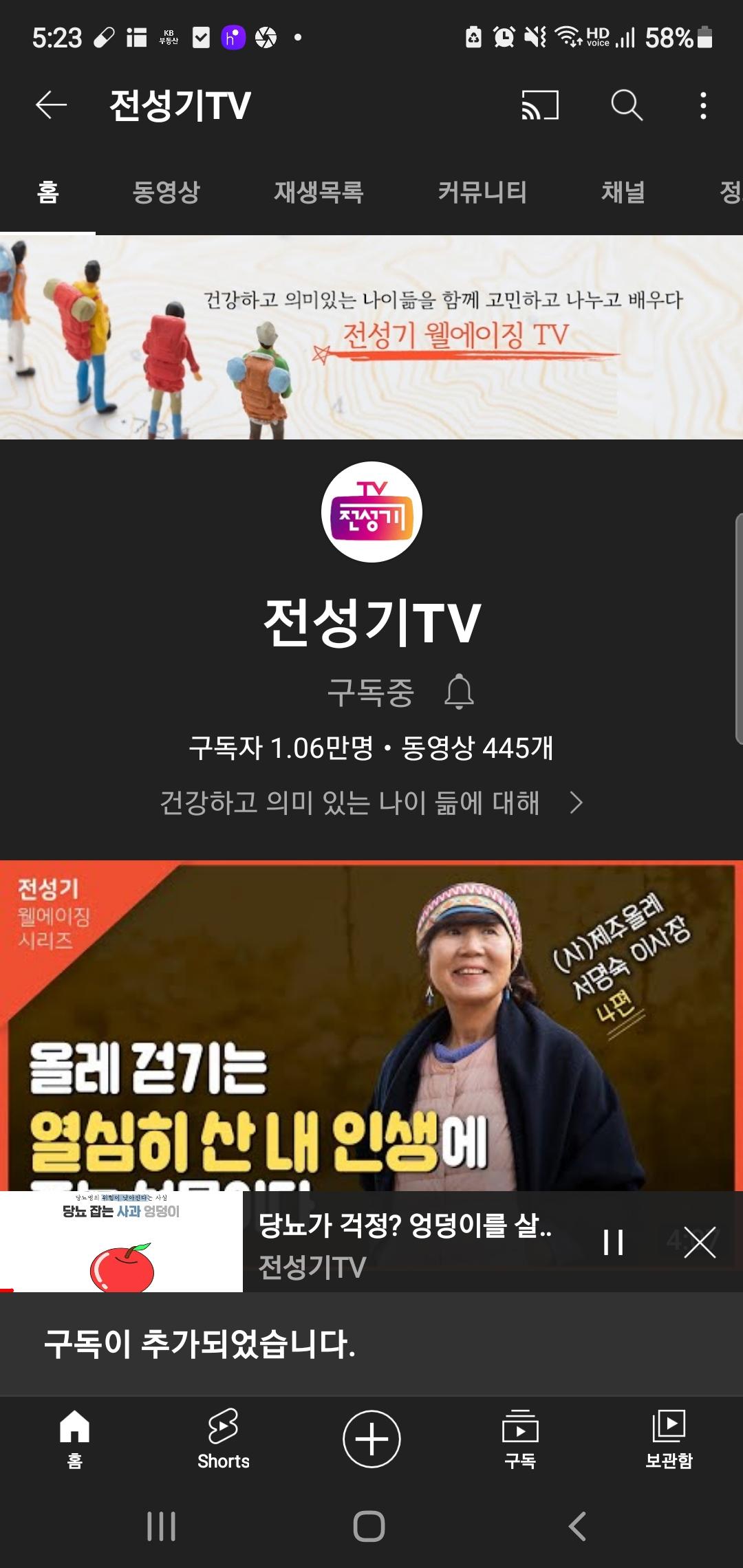This screenshot has height=1568, width=743.
Task: Switch to the 재생목록 tab
Action: 319,192
